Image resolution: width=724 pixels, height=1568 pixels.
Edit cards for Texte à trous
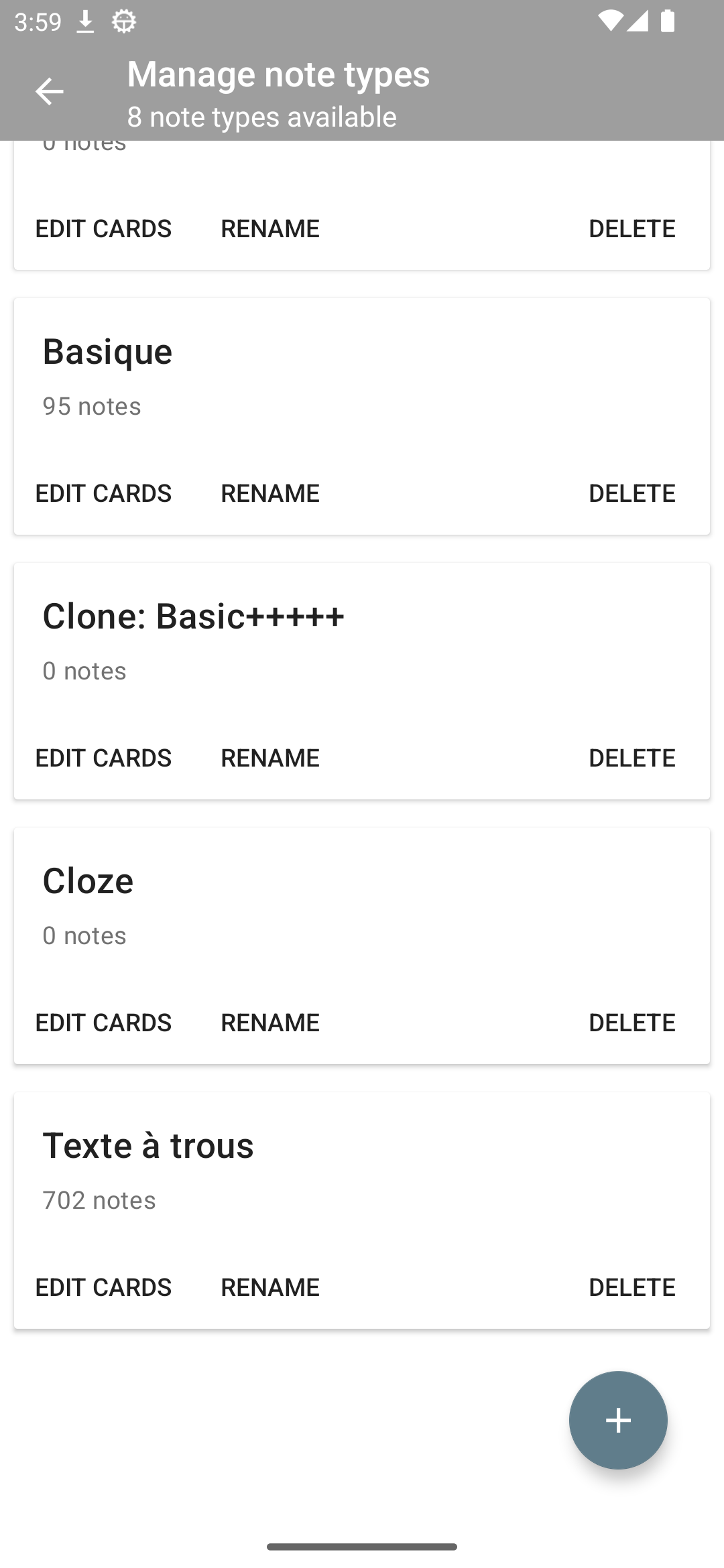click(x=103, y=1287)
